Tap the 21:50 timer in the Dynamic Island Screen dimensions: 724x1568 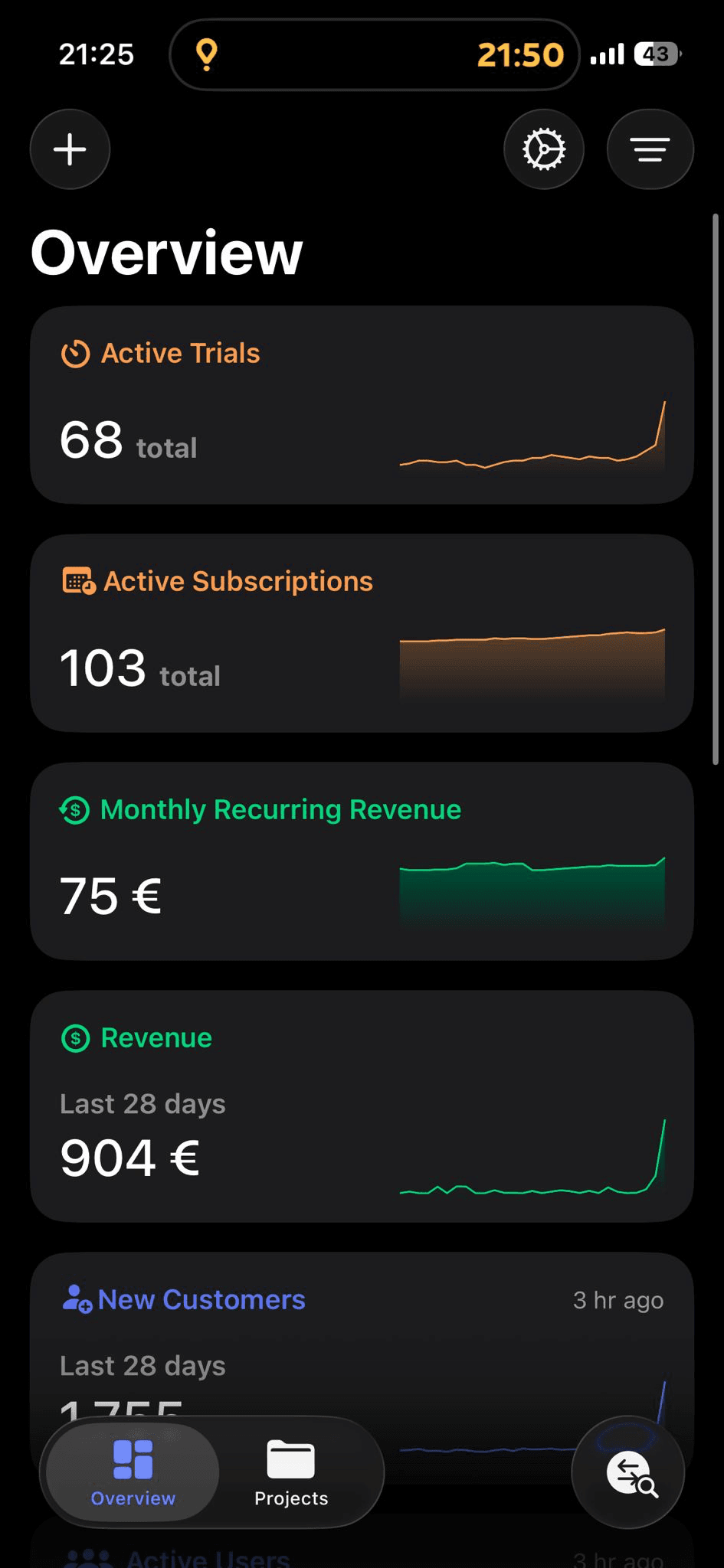pyautogui.click(x=521, y=54)
